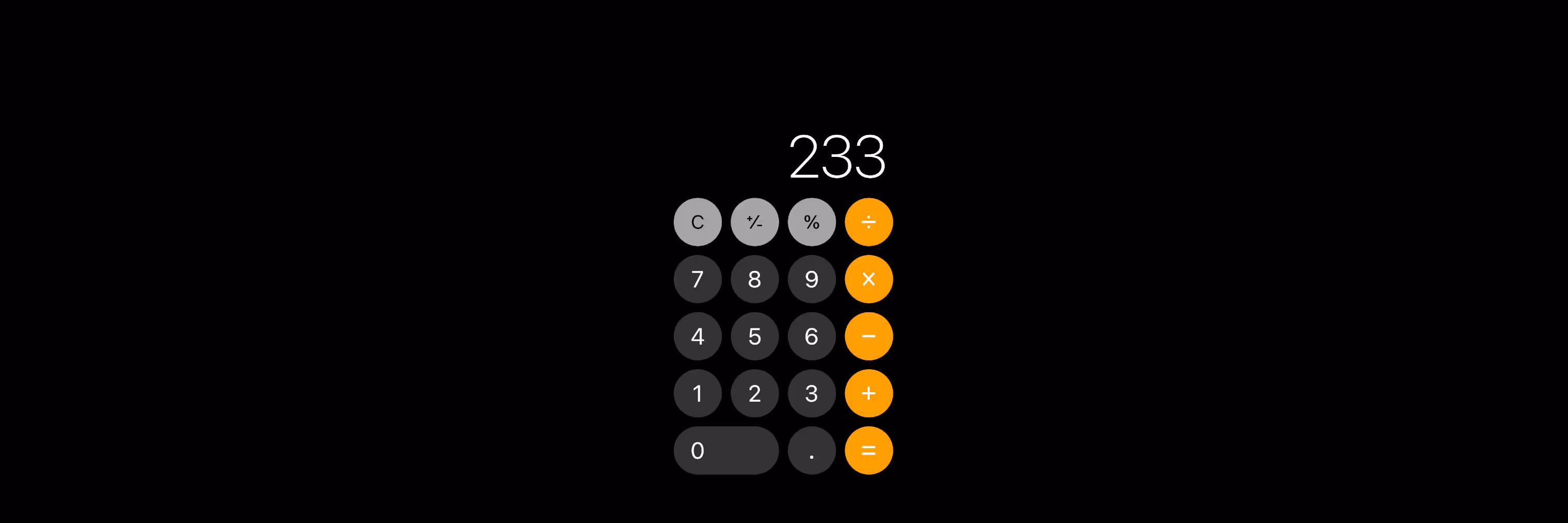Toggle the plus/minus sign key
The height and width of the screenshot is (523, 1568).
[755, 222]
